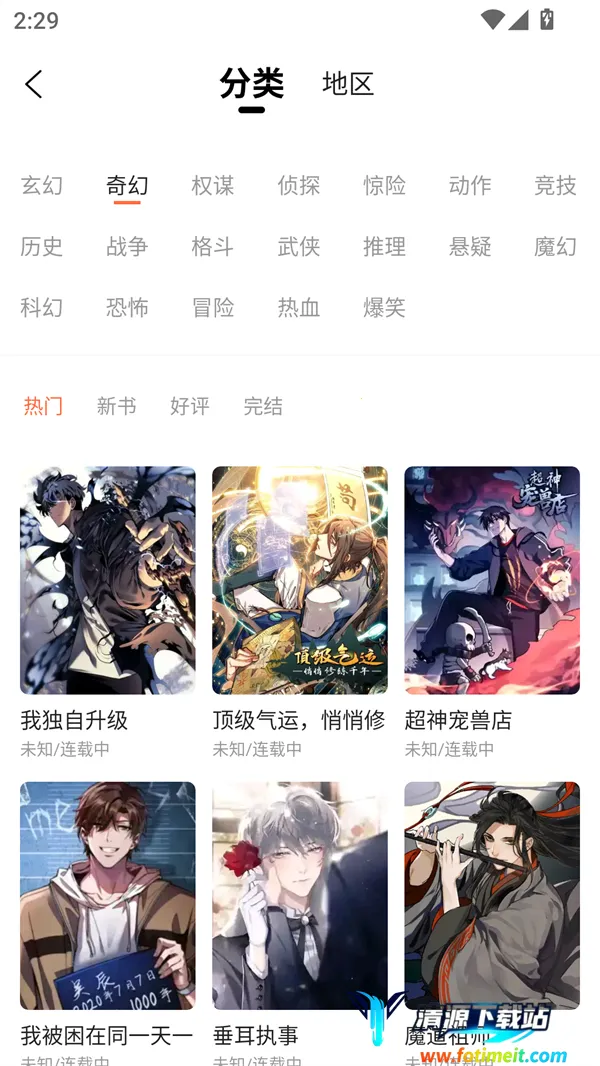The width and height of the screenshot is (600, 1066).
Task: Choose the 权谋 category
Action: (x=212, y=185)
